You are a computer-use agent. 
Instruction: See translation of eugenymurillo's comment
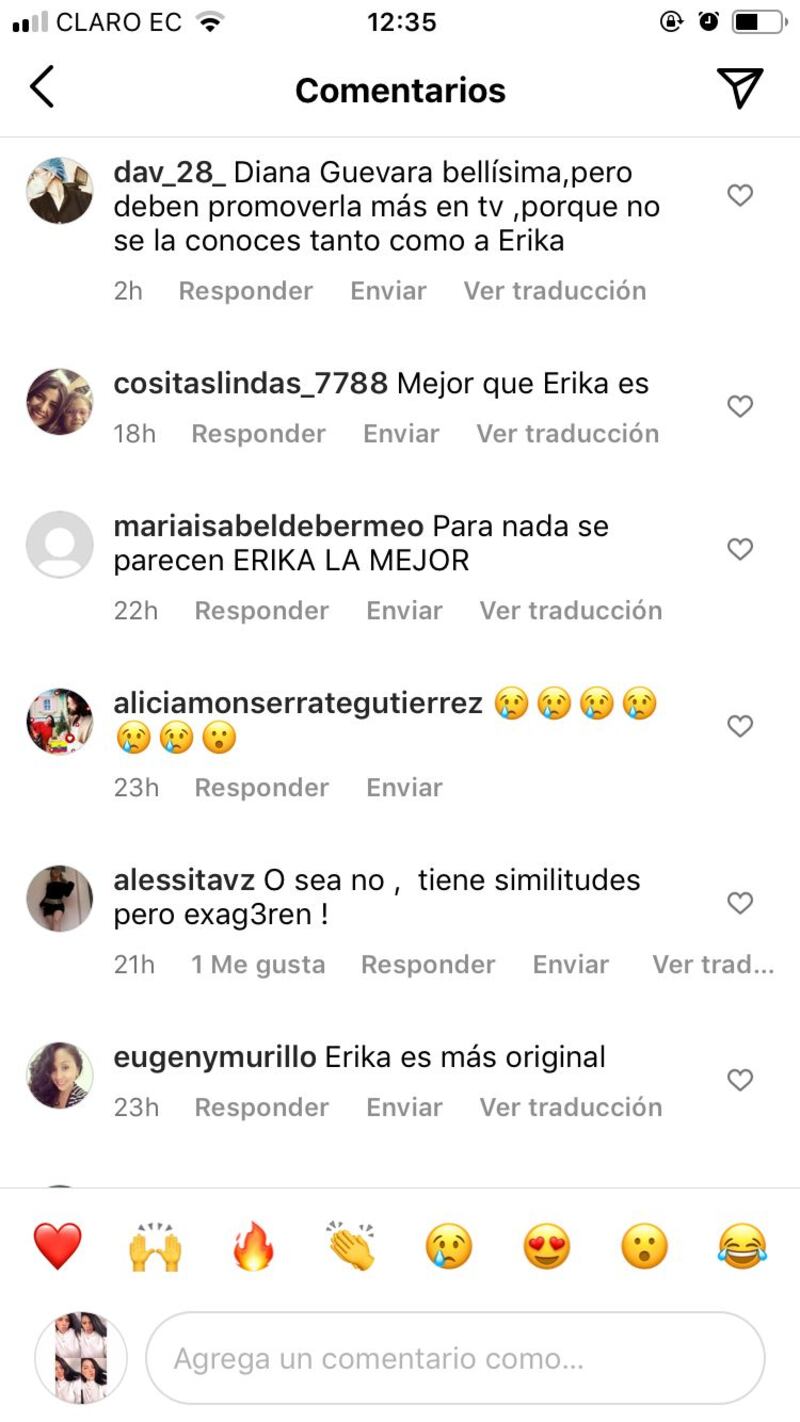click(x=570, y=1108)
